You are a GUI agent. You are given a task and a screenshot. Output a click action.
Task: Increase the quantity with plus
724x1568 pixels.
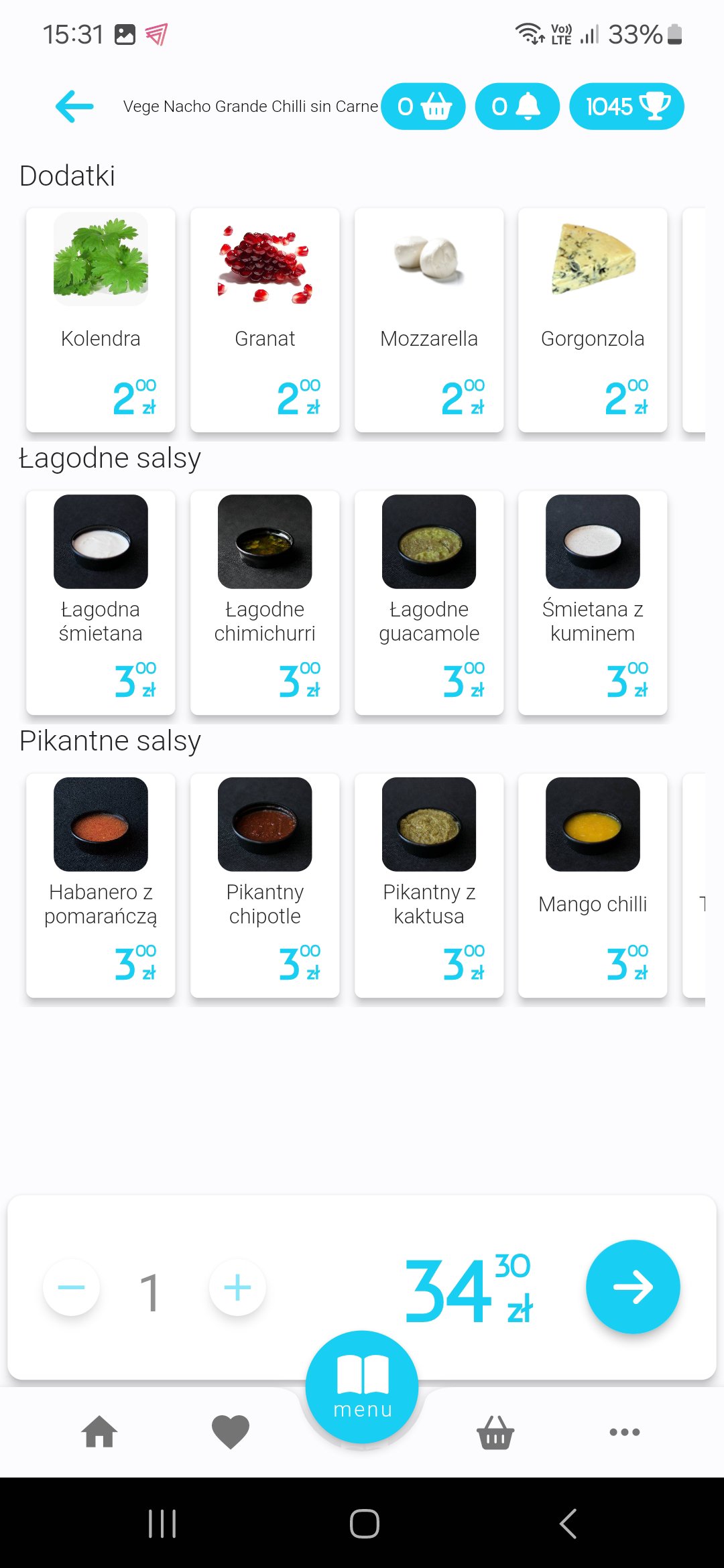237,1287
